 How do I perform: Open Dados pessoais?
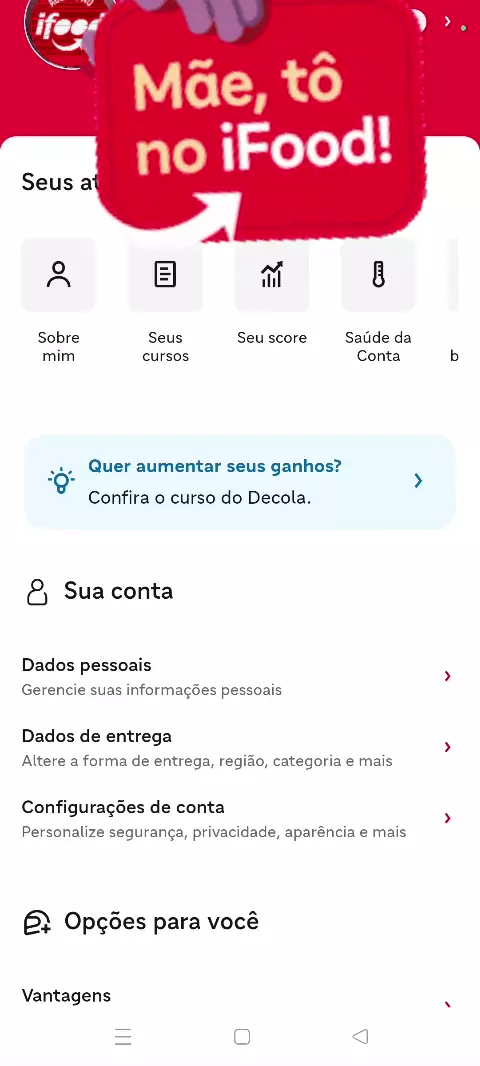239,676
